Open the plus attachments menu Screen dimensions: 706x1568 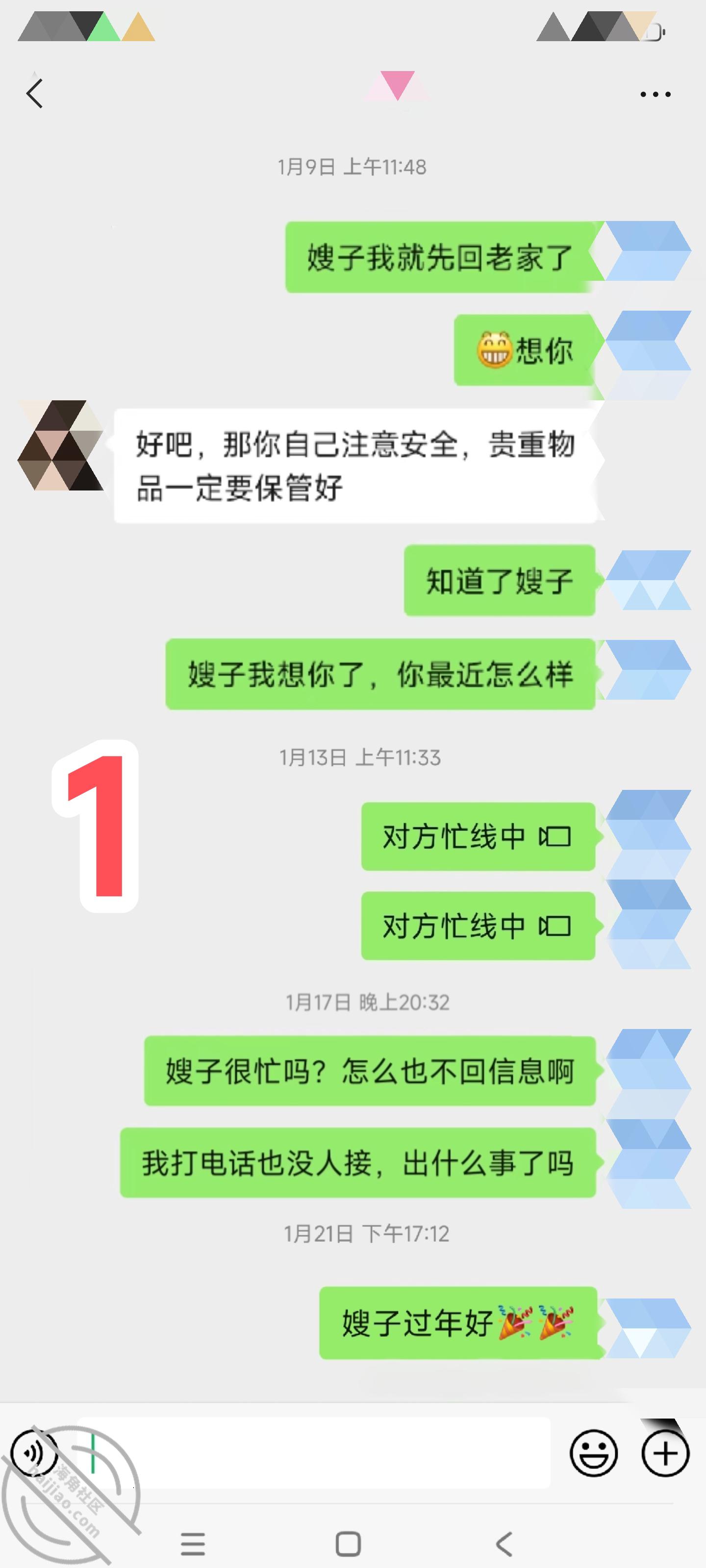[x=665, y=1453]
